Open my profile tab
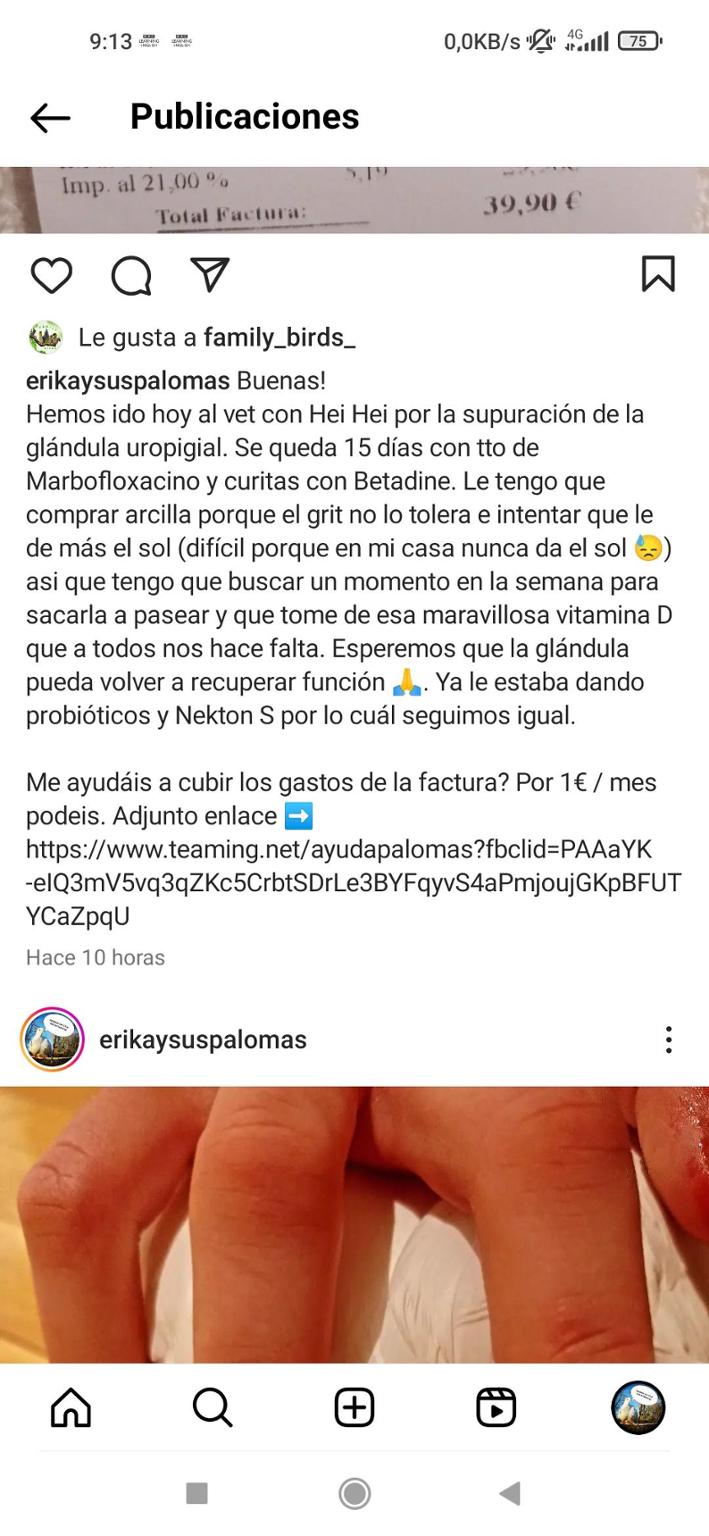The image size is (709, 1536). [638, 1407]
